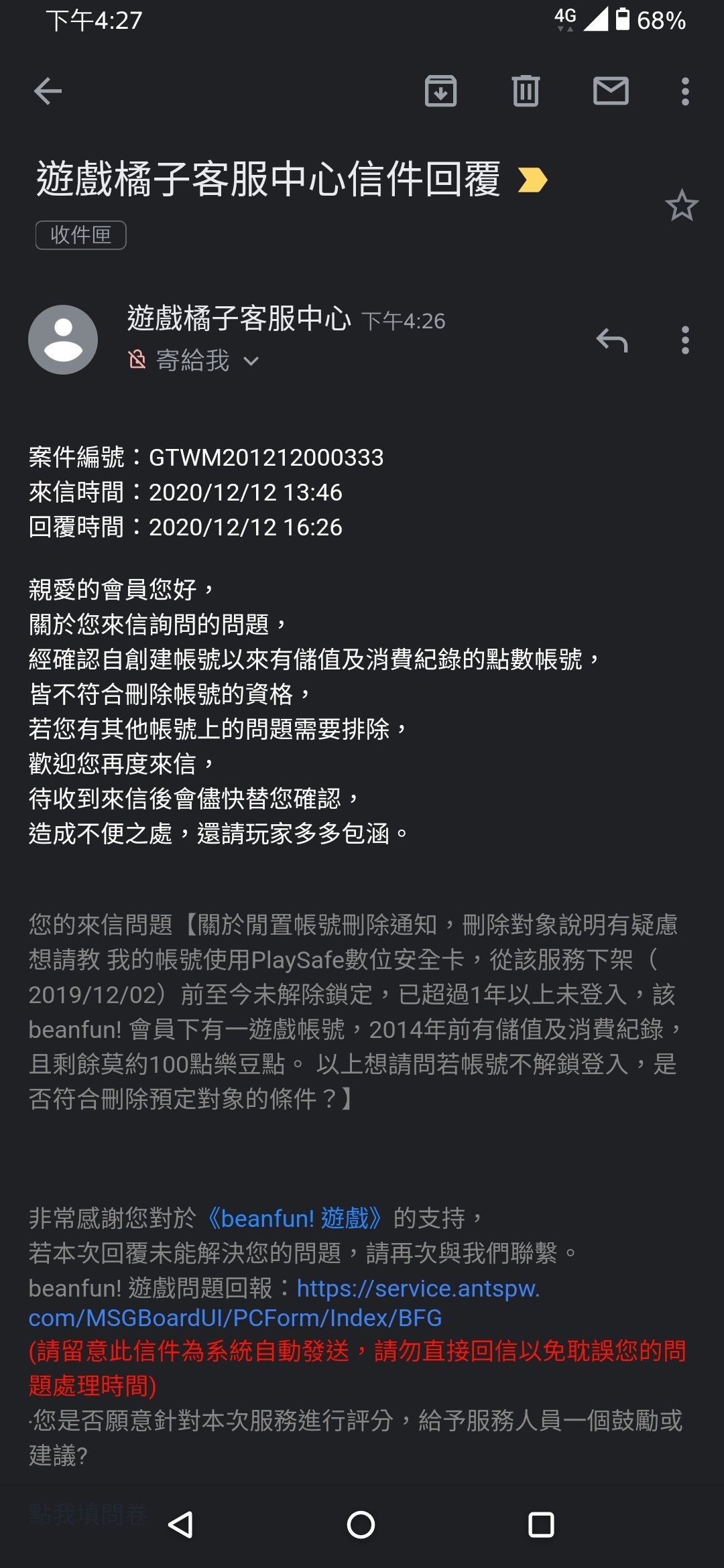Reply to 遊戲橘子客服中心
Screen dimensions: 724x1568
(x=612, y=340)
